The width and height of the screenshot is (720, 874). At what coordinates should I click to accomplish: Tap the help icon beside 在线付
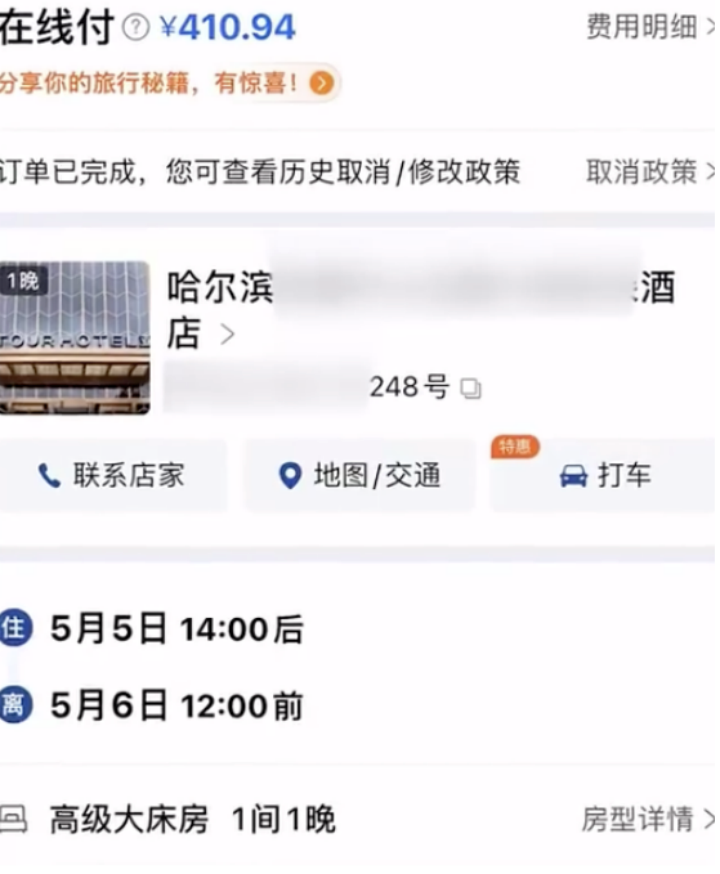coord(135,28)
